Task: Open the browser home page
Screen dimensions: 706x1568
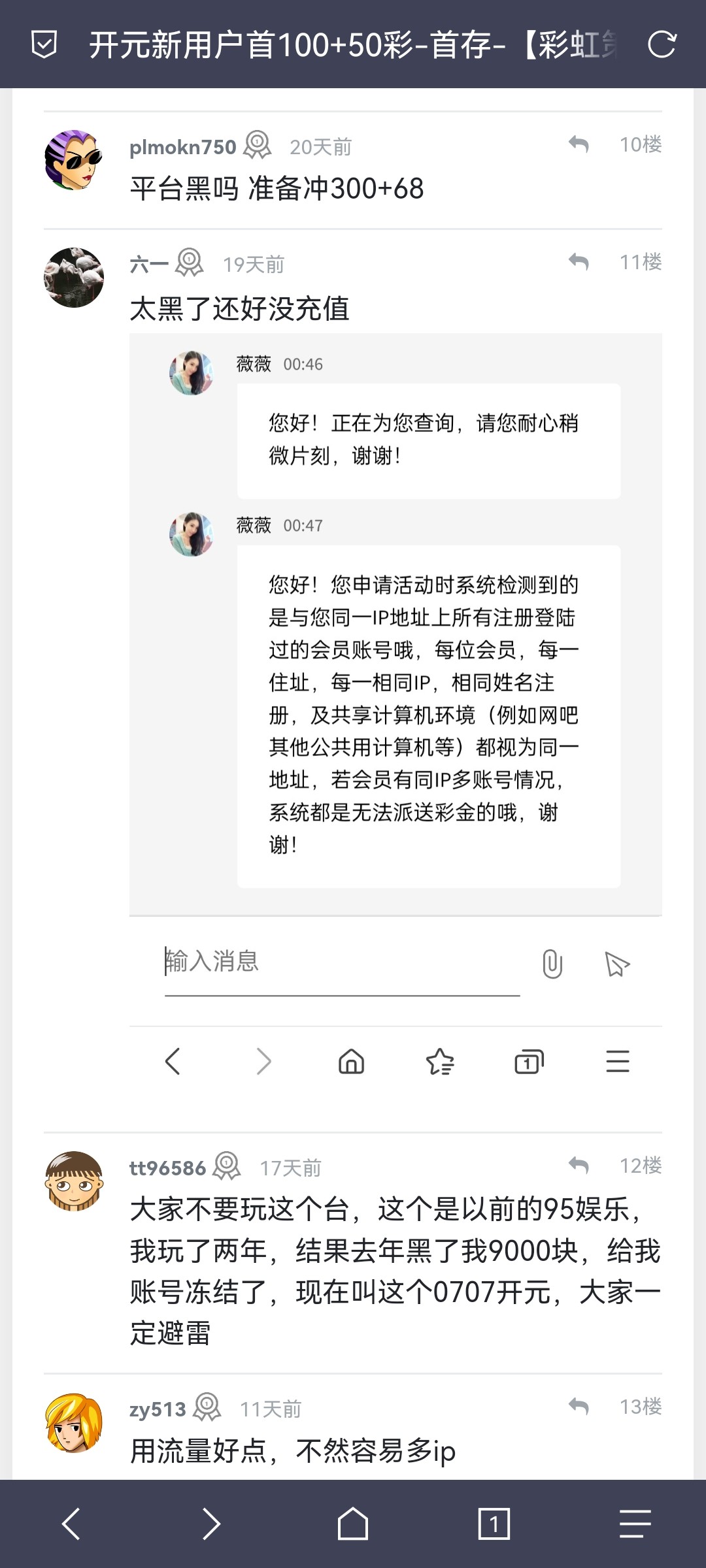Action: tap(353, 1524)
